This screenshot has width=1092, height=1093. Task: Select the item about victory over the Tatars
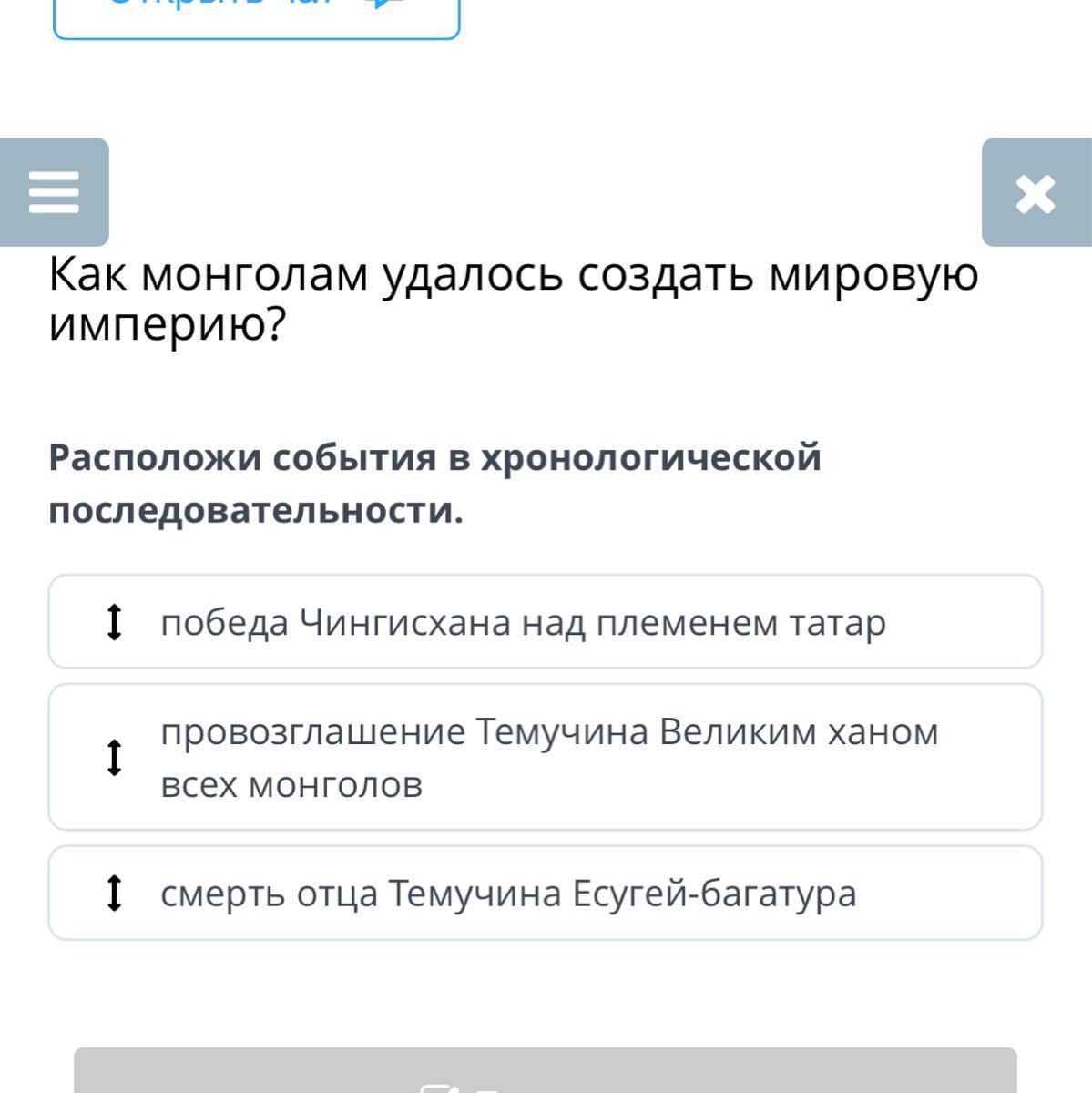pos(545,622)
